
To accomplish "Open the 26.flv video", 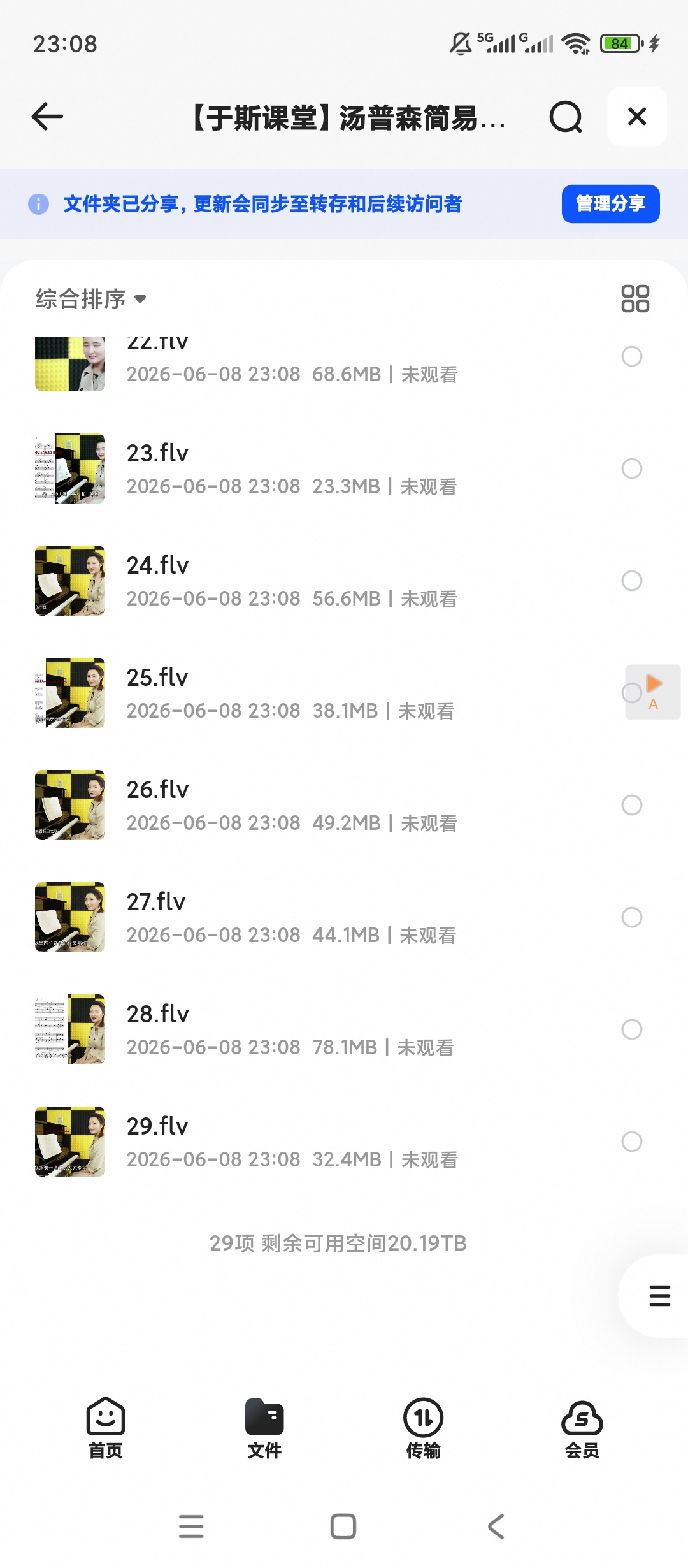I will click(x=344, y=805).
